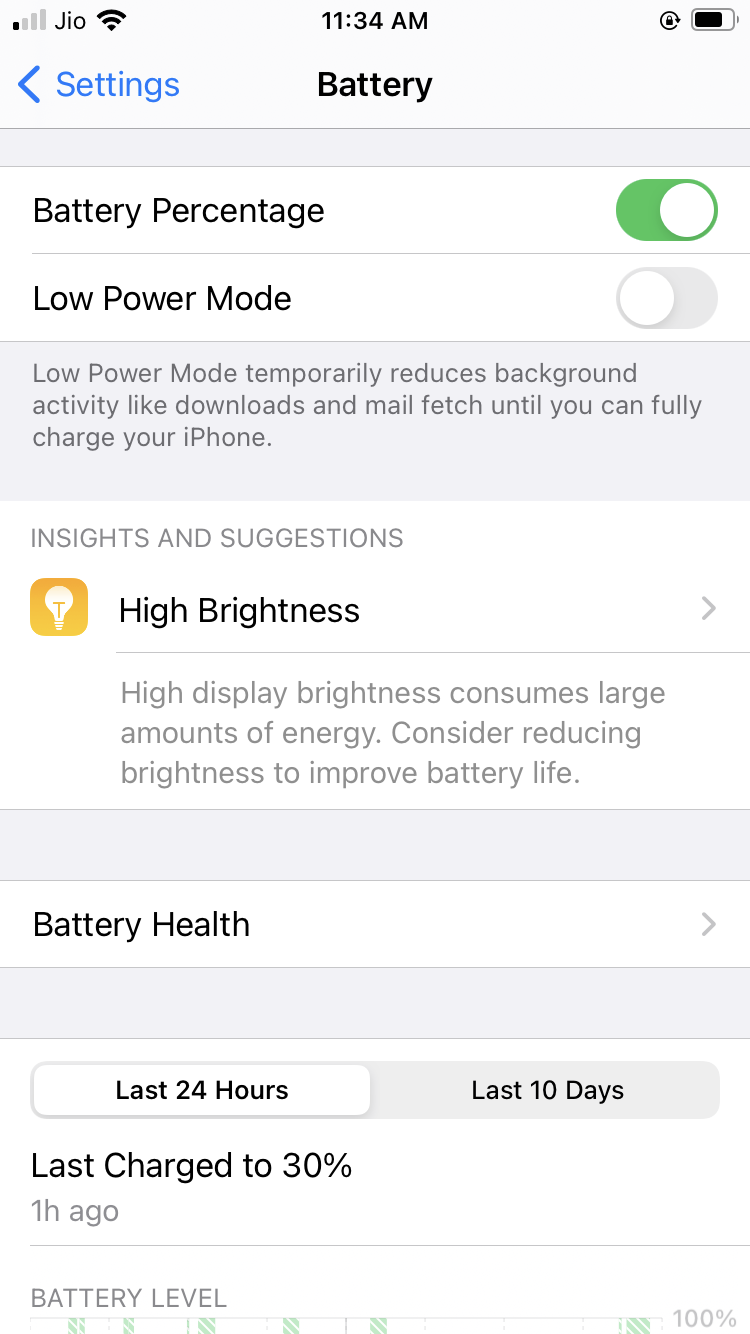Open the High Brightness suggestion
The width and height of the screenshot is (750, 1334).
400,610
